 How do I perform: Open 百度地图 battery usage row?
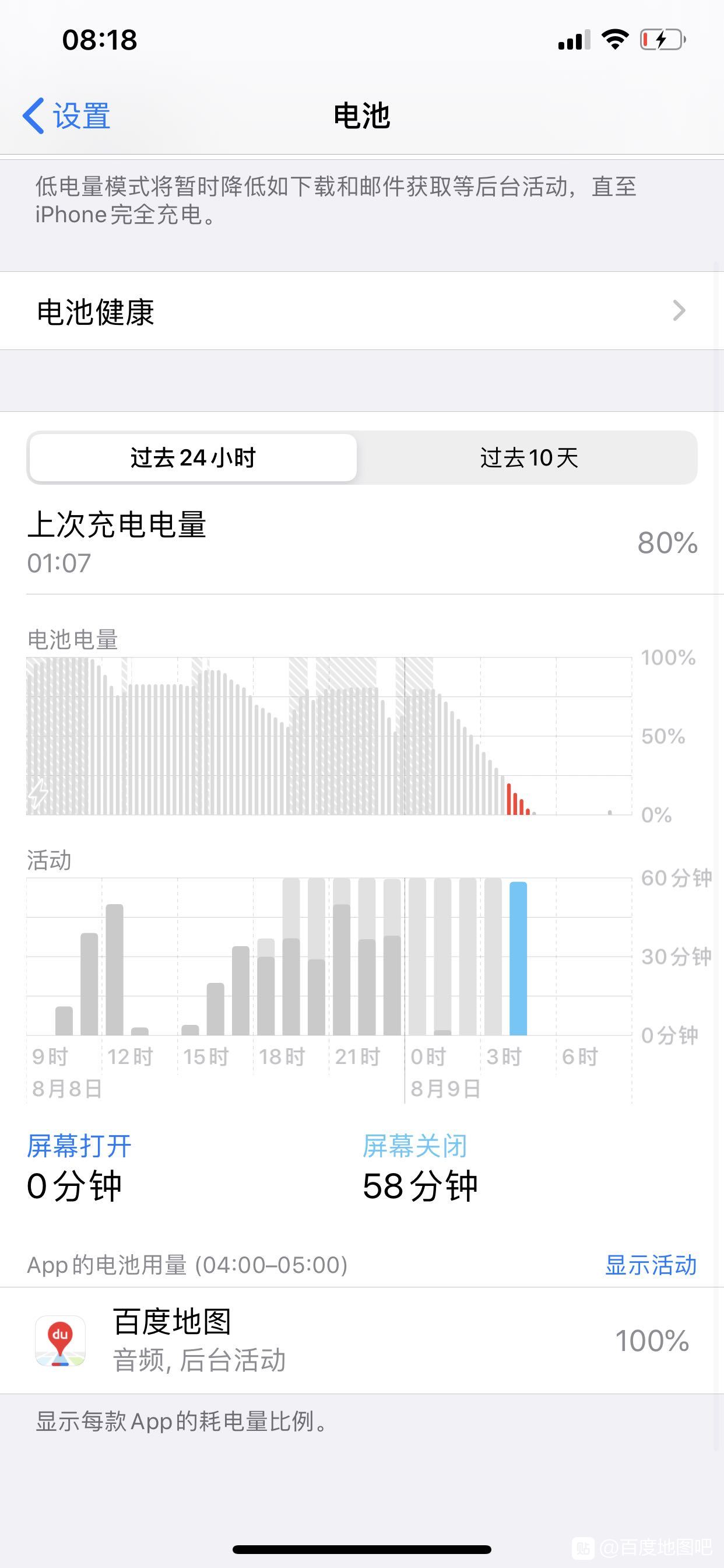pos(362,1340)
